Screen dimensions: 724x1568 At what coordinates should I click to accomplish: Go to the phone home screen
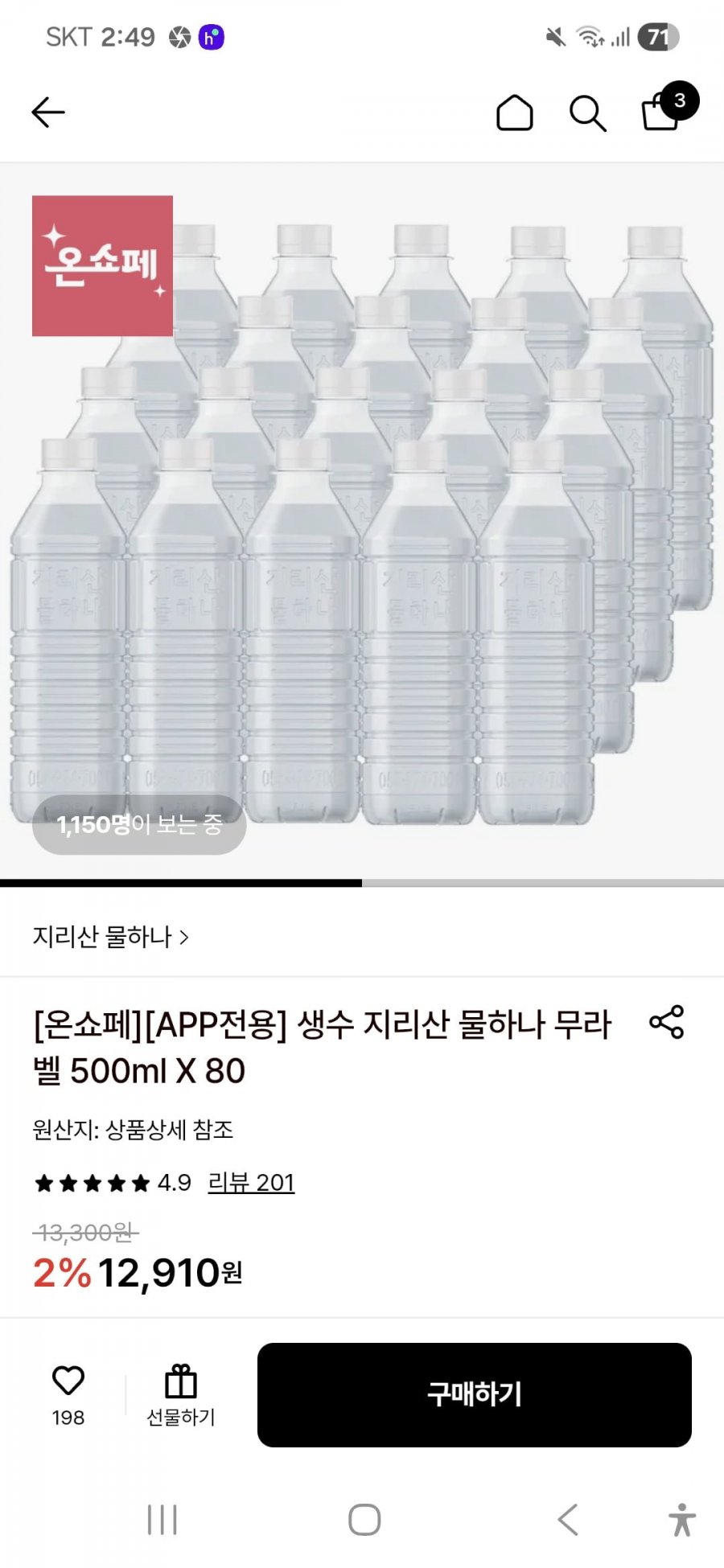click(x=364, y=1520)
